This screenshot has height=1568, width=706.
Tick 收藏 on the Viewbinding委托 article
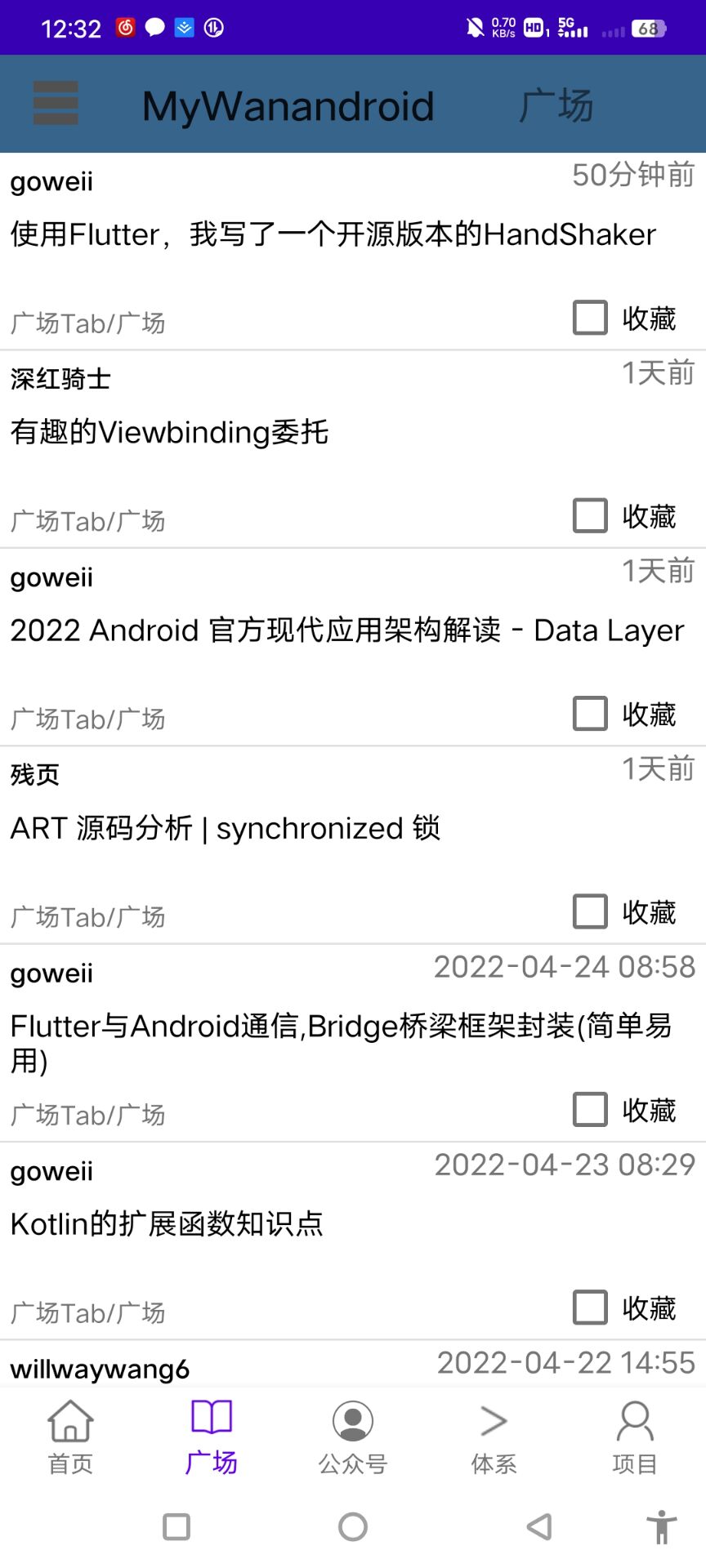(x=590, y=516)
